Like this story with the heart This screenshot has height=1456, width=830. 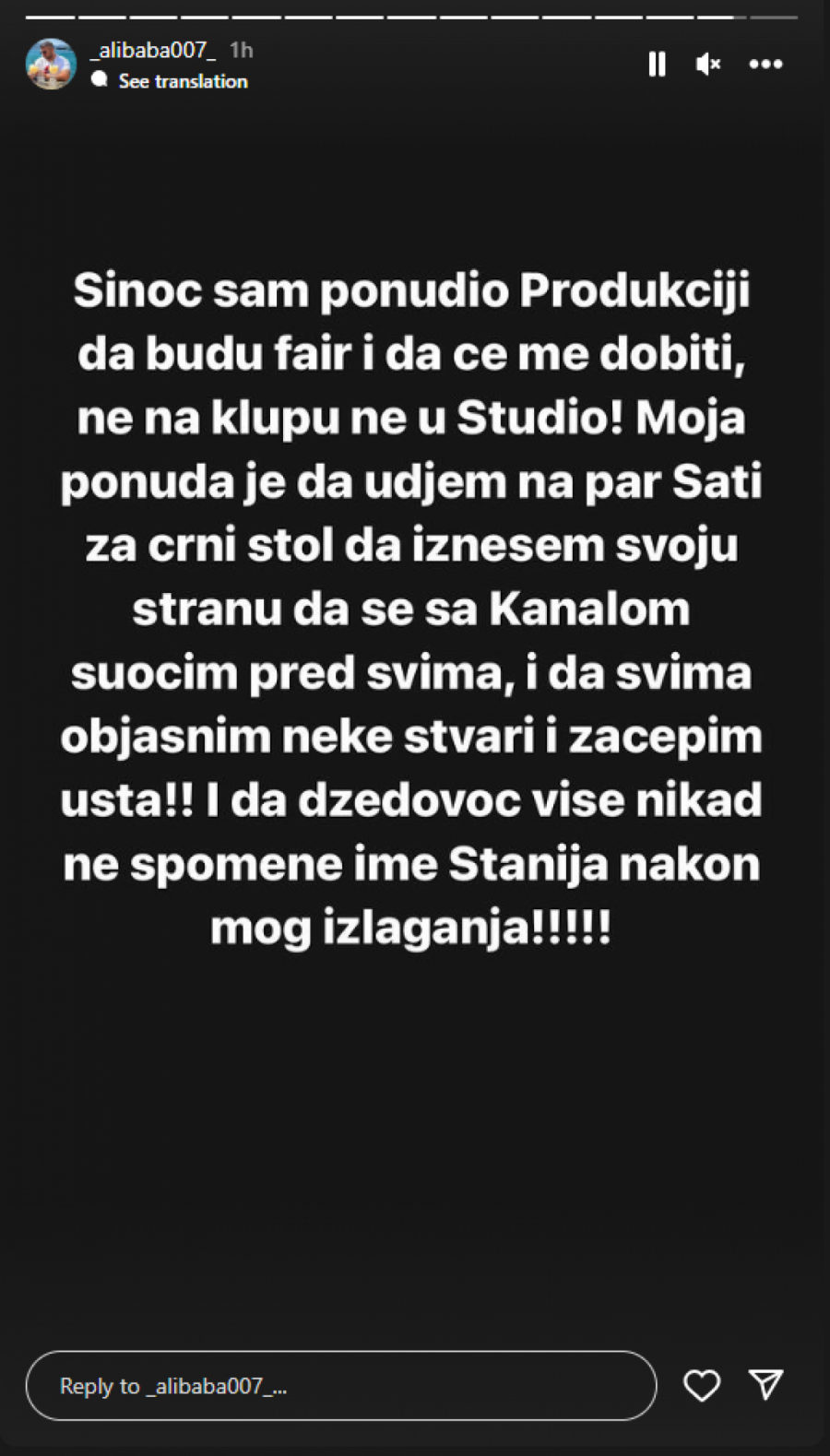click(701, 1385)
